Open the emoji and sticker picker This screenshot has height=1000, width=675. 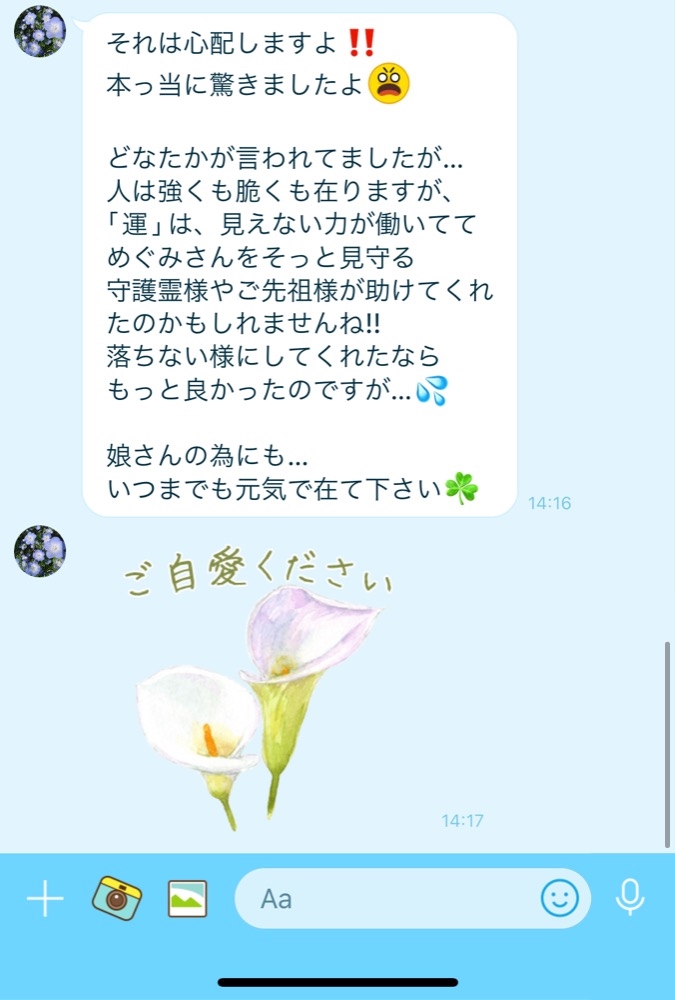click(x=560, y=898)
